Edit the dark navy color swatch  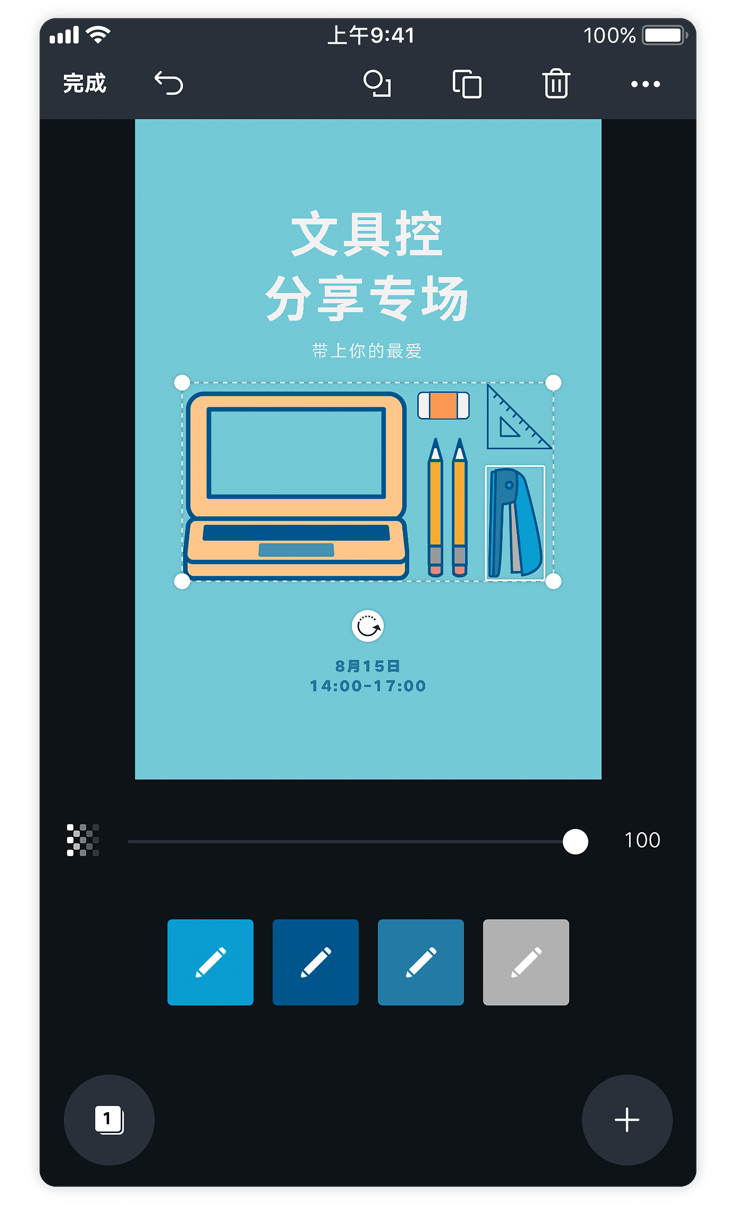(315, 962)
